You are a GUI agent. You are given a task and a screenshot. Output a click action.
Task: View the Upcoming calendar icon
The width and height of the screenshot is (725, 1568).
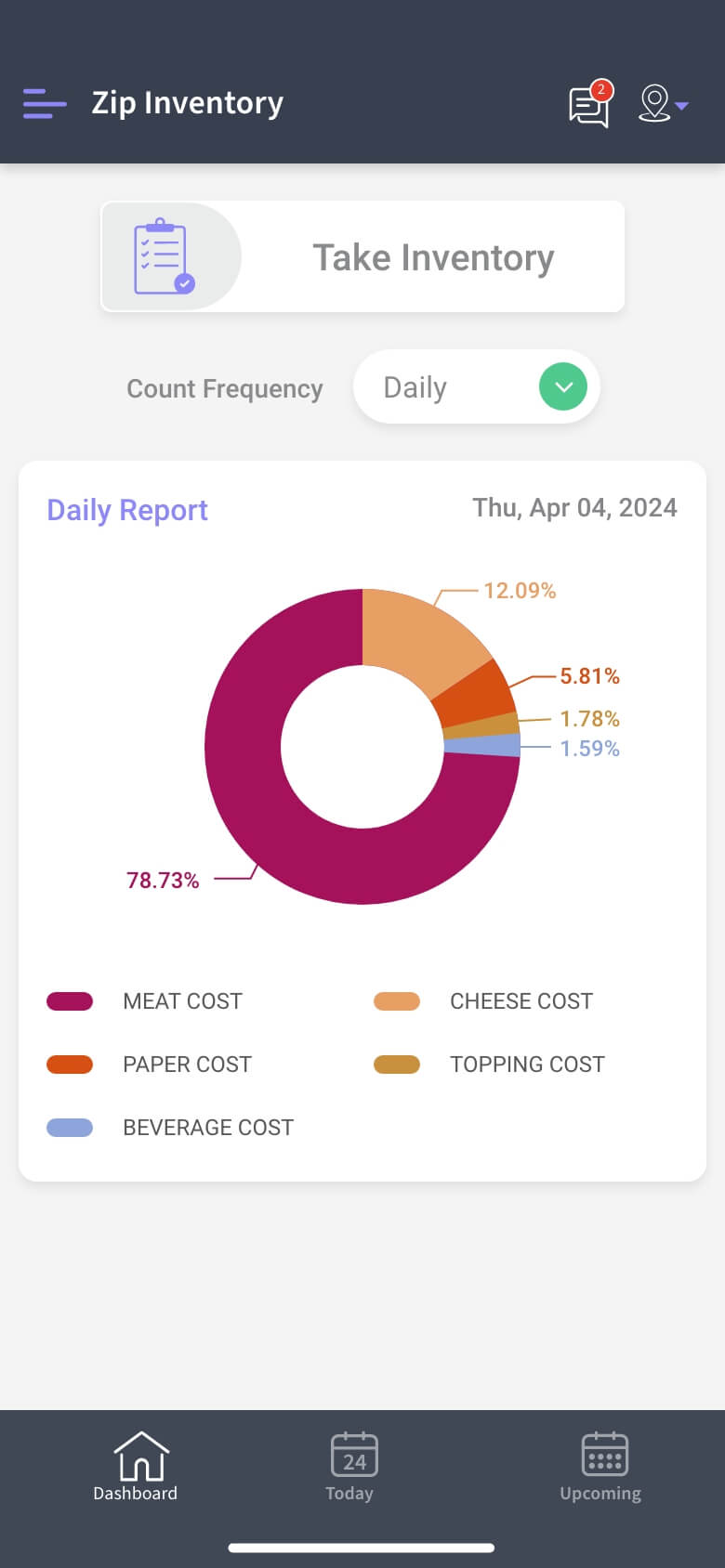[602, 1454]
